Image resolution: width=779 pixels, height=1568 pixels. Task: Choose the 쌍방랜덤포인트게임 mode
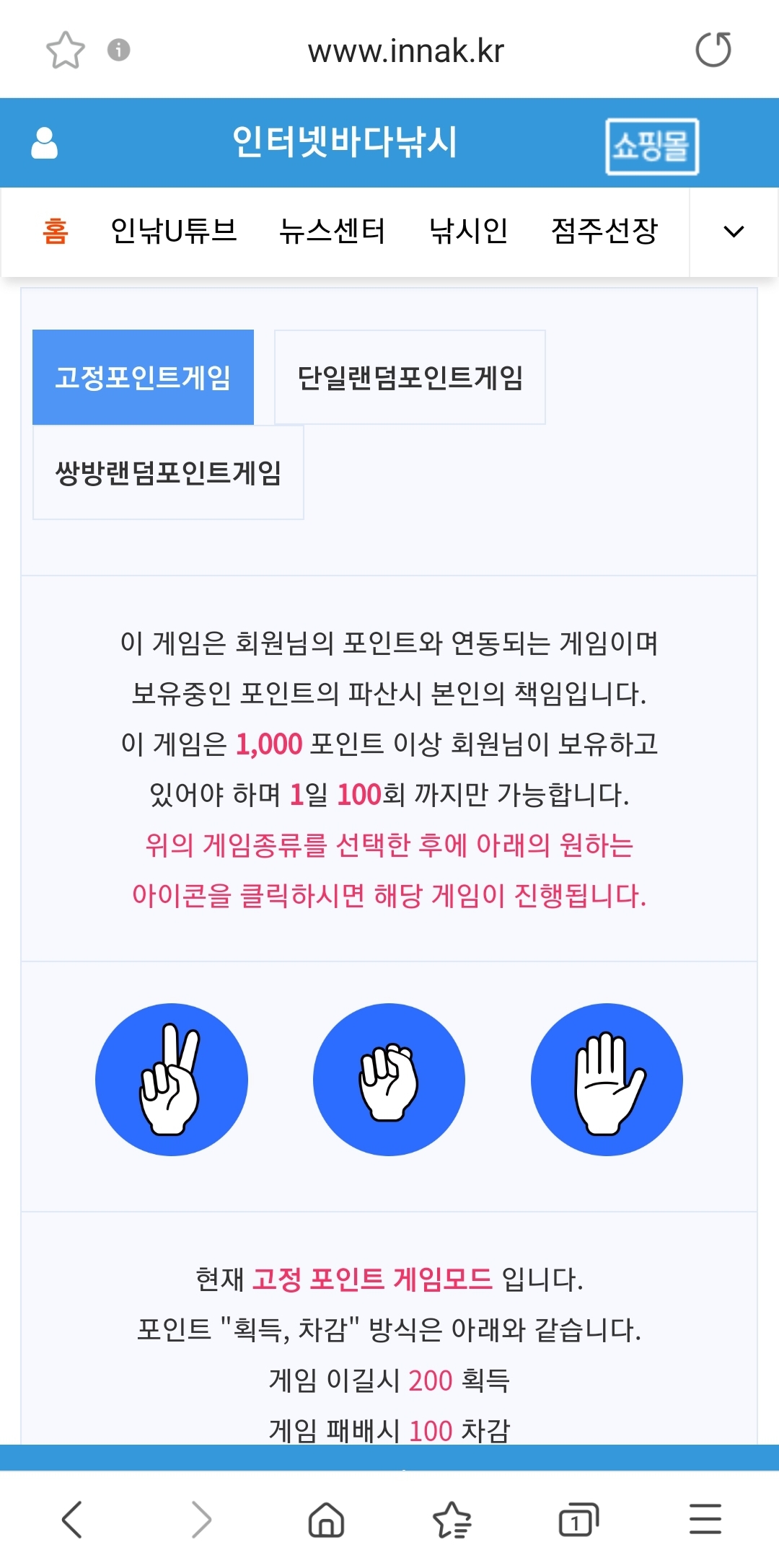click(168, 472)
